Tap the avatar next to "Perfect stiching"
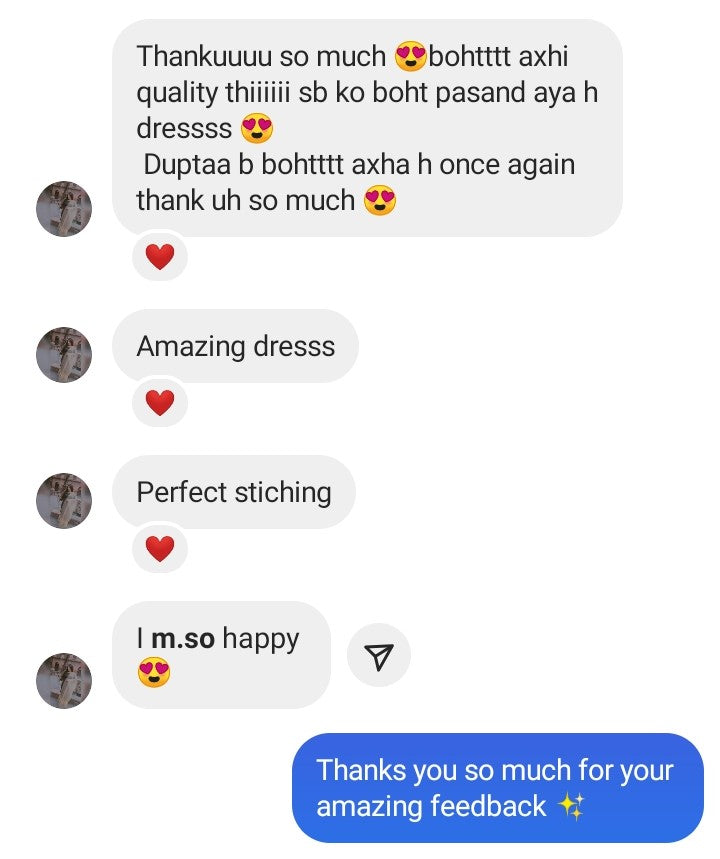720x859 pixels. tap(64, 500)
